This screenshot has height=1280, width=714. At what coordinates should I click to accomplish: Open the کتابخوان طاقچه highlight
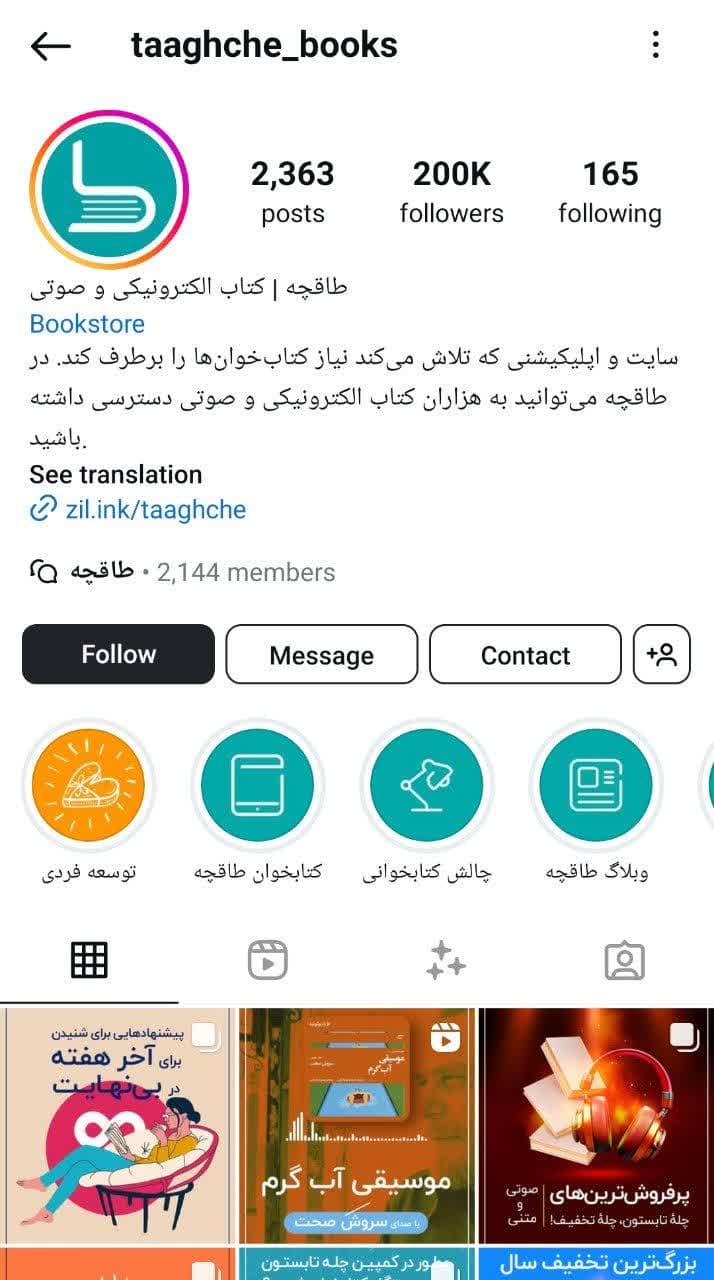257,783
